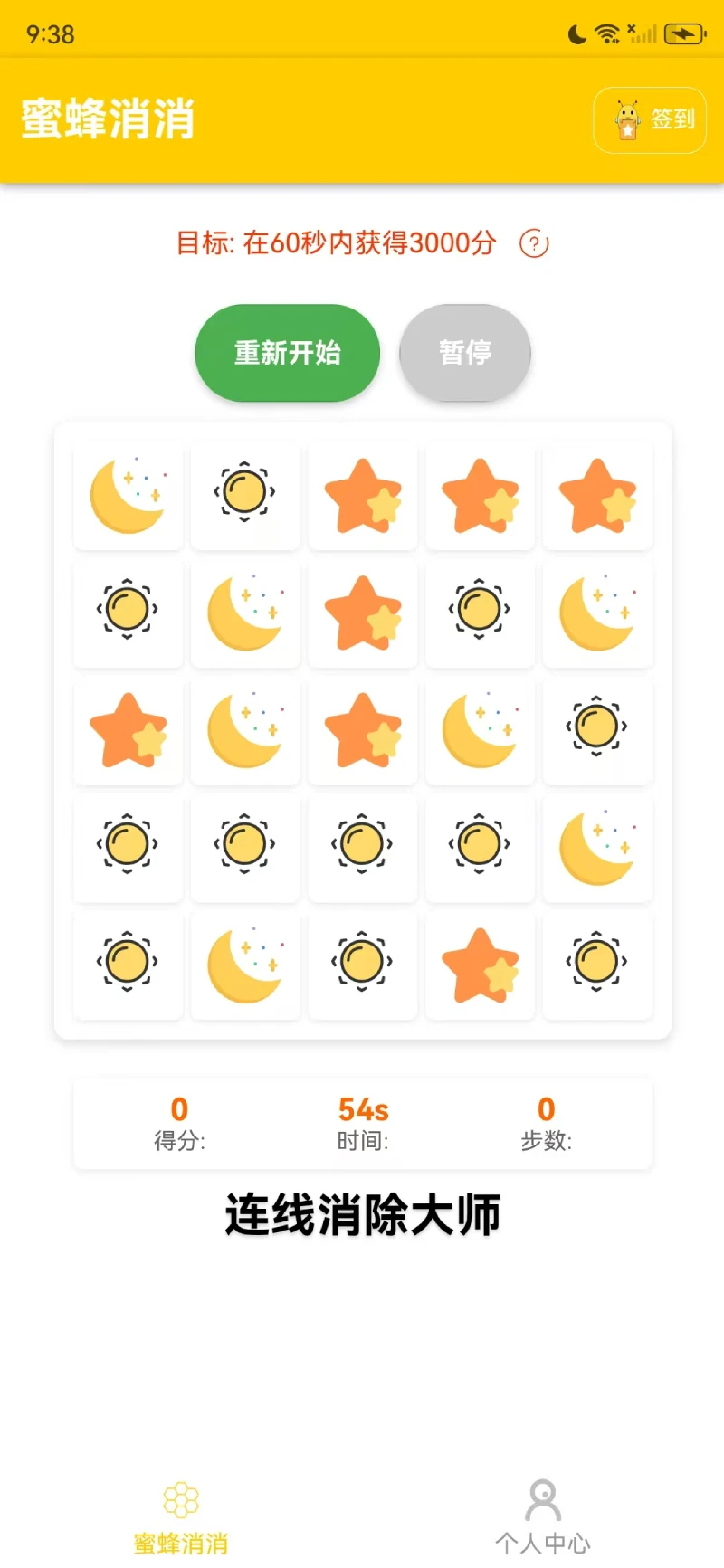
Task: Select the sun tile in the top row
Action: (245, 496)
